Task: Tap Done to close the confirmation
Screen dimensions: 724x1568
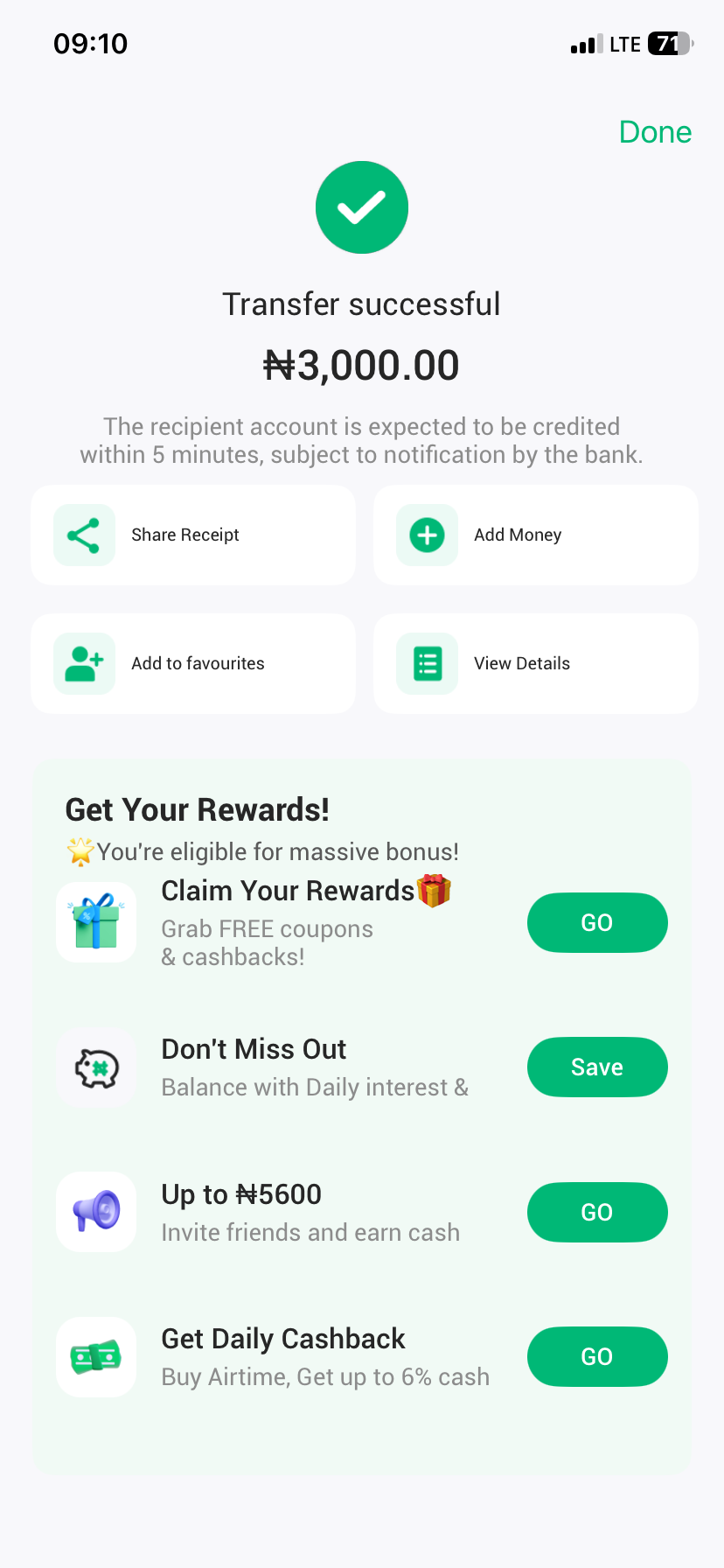Action: tap(655, 132)
